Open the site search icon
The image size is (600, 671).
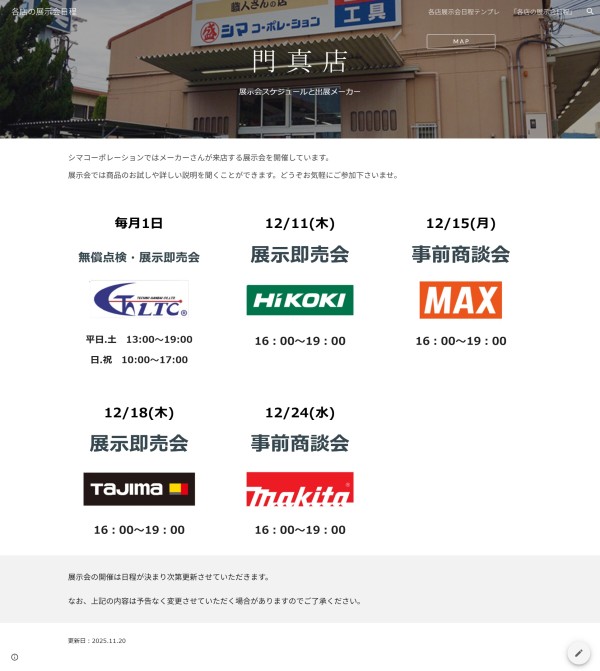pyautogui.click(x=590, y=11)
